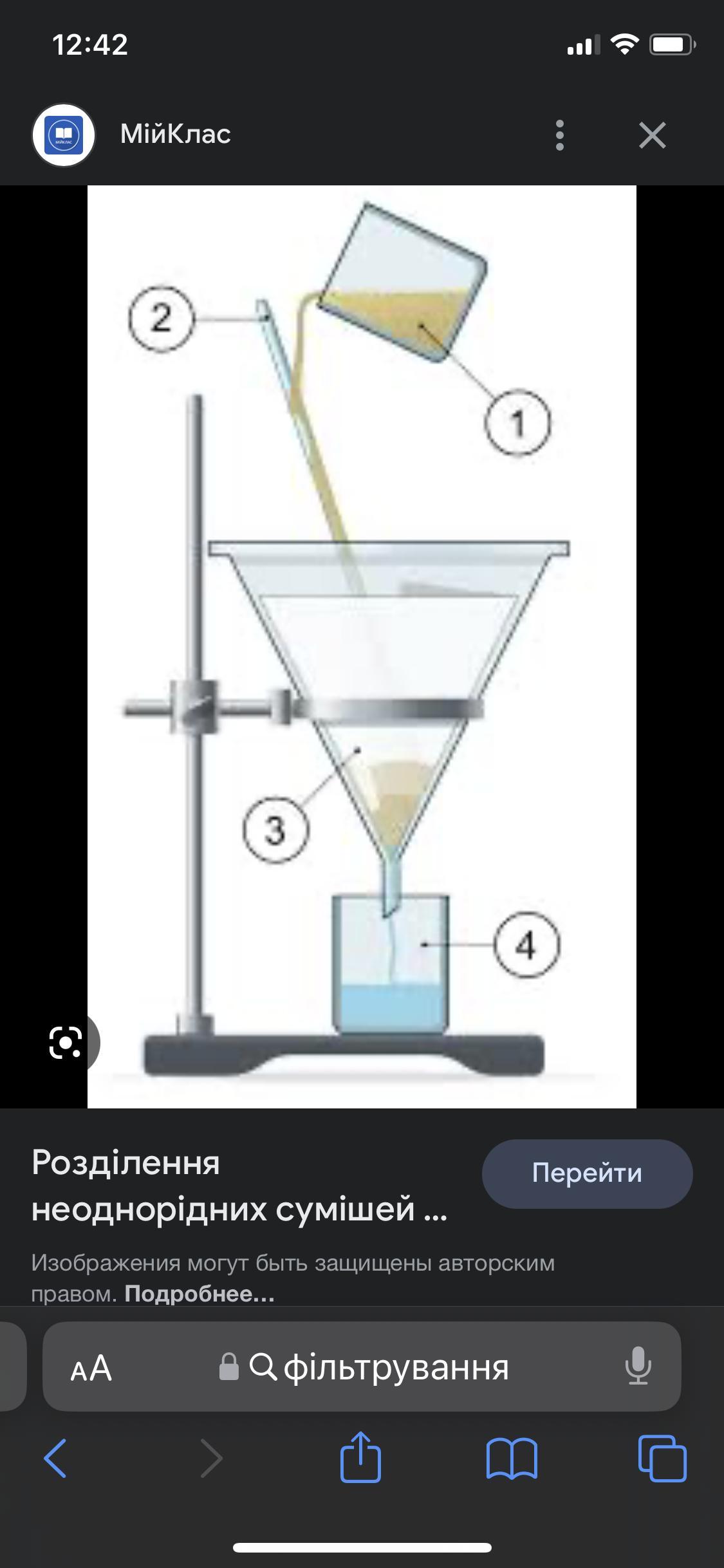
Task: Open Safari bookmarks
Action: pyautogui.click(x=512, y=1459)
